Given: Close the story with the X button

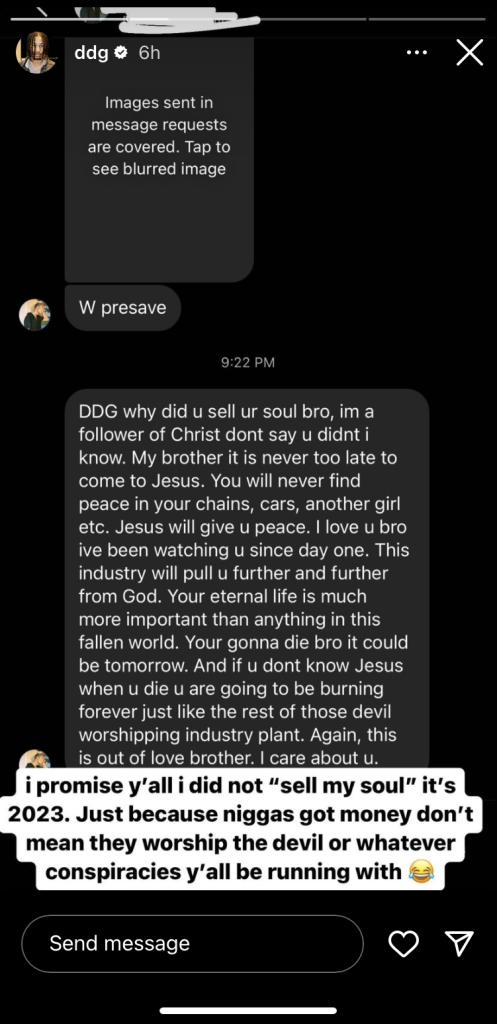Looking at the screenshot, I should [x=470, y=53].
